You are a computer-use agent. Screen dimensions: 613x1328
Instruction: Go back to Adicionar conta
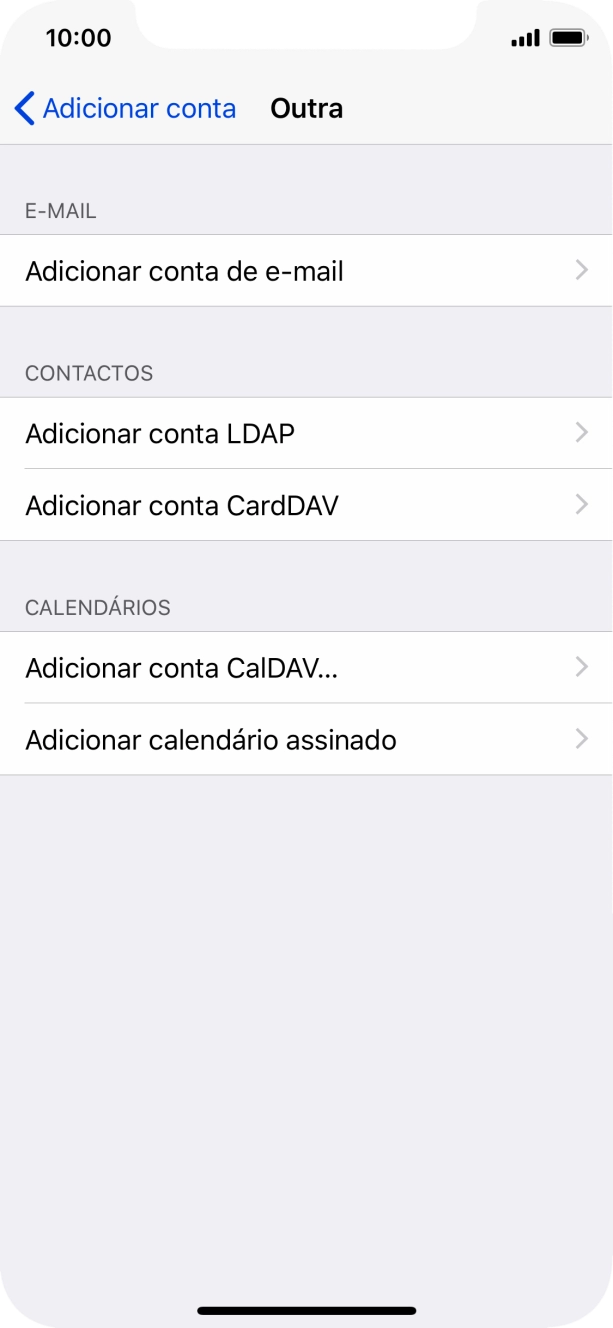125,108
